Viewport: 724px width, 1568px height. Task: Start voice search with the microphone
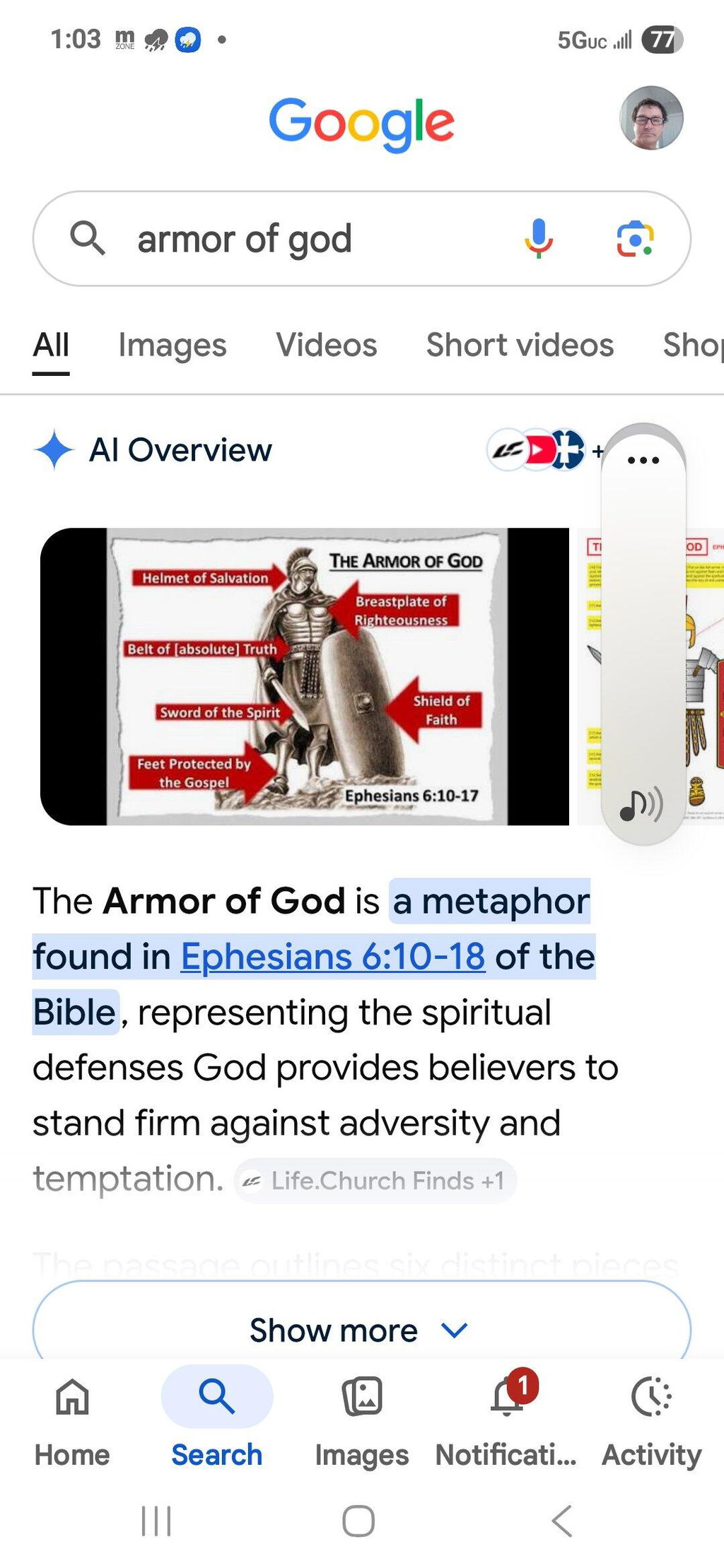(539, 239)
